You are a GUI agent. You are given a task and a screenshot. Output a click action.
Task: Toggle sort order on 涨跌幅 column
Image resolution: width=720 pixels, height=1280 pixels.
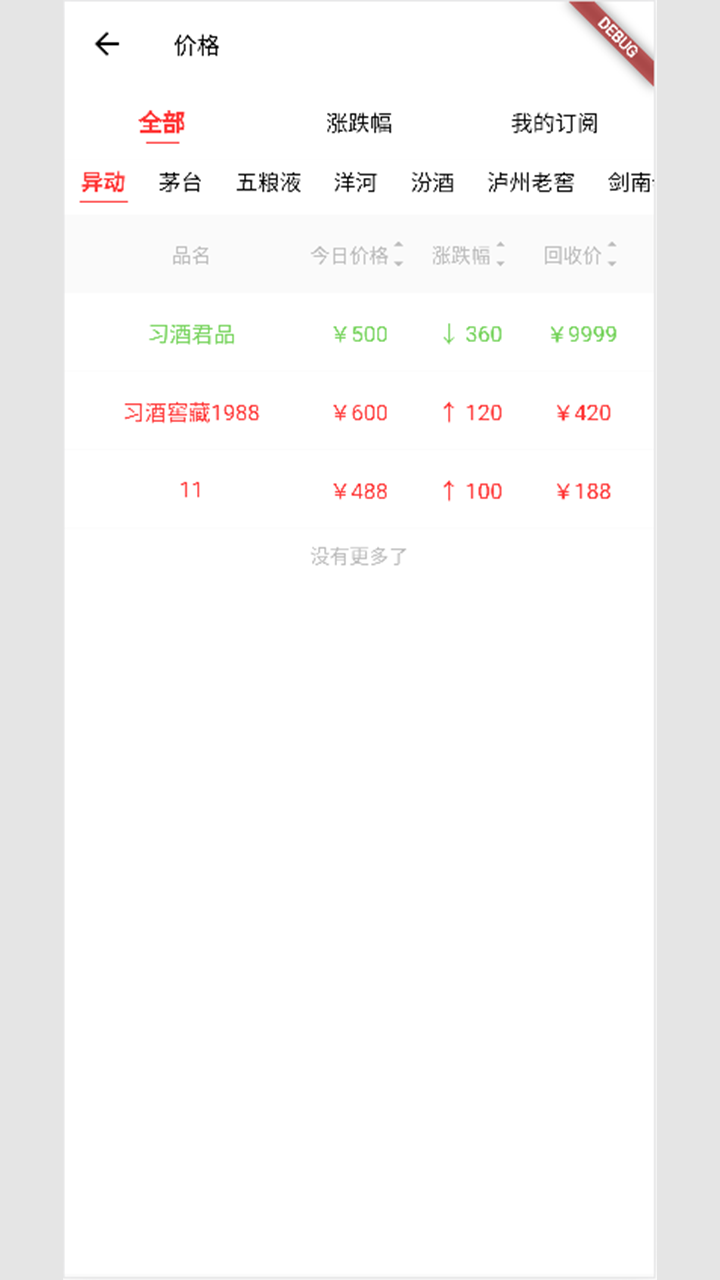(500, 256)
